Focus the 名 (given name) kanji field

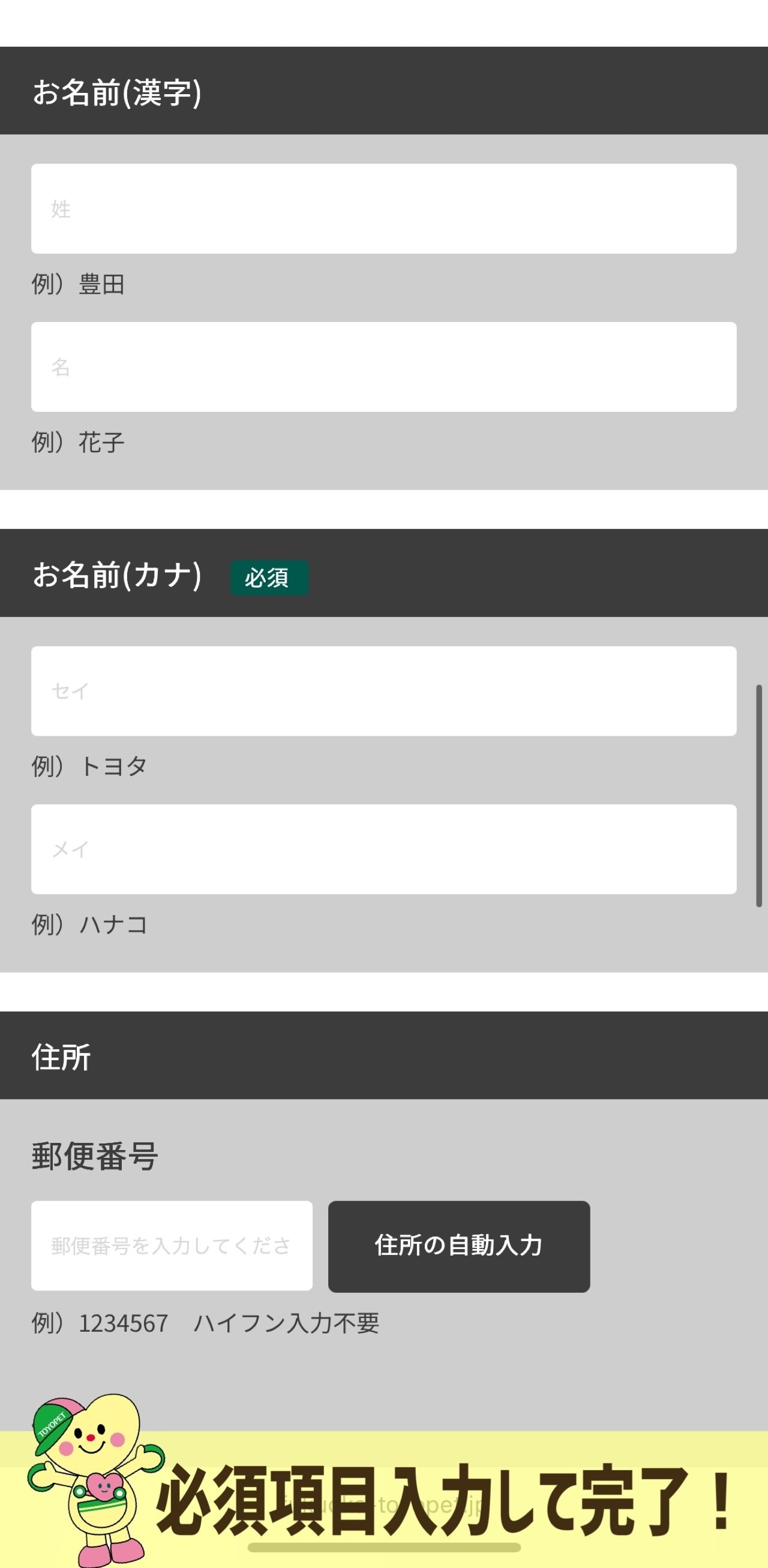[x=383, y=367]
